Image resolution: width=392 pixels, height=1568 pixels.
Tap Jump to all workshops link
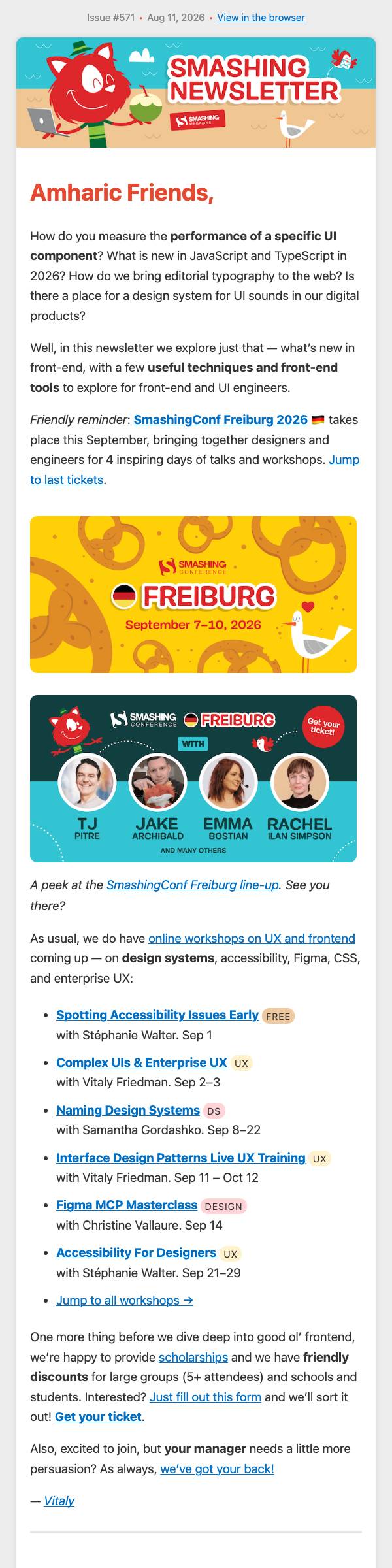point(125,1300)
